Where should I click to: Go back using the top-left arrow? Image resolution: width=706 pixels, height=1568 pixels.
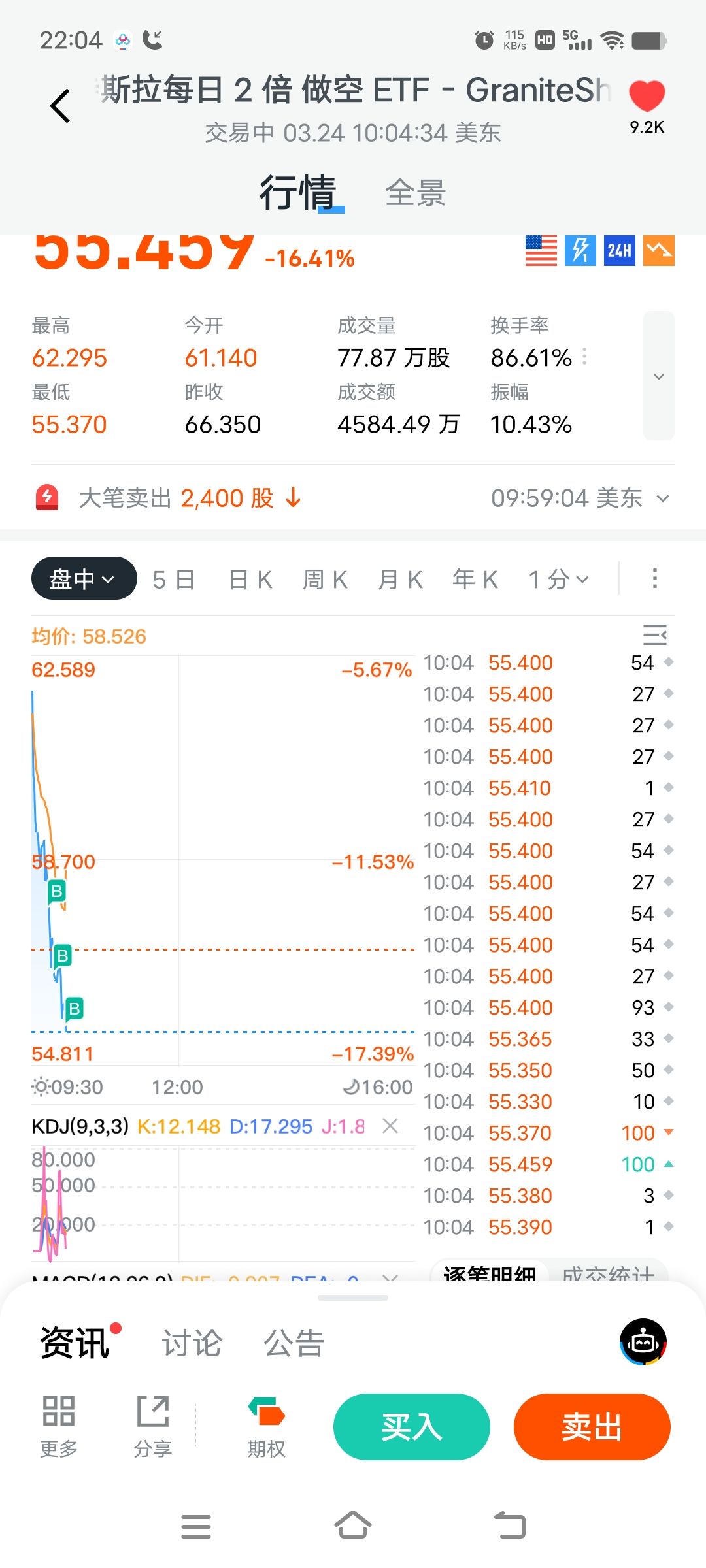[60, 106]
